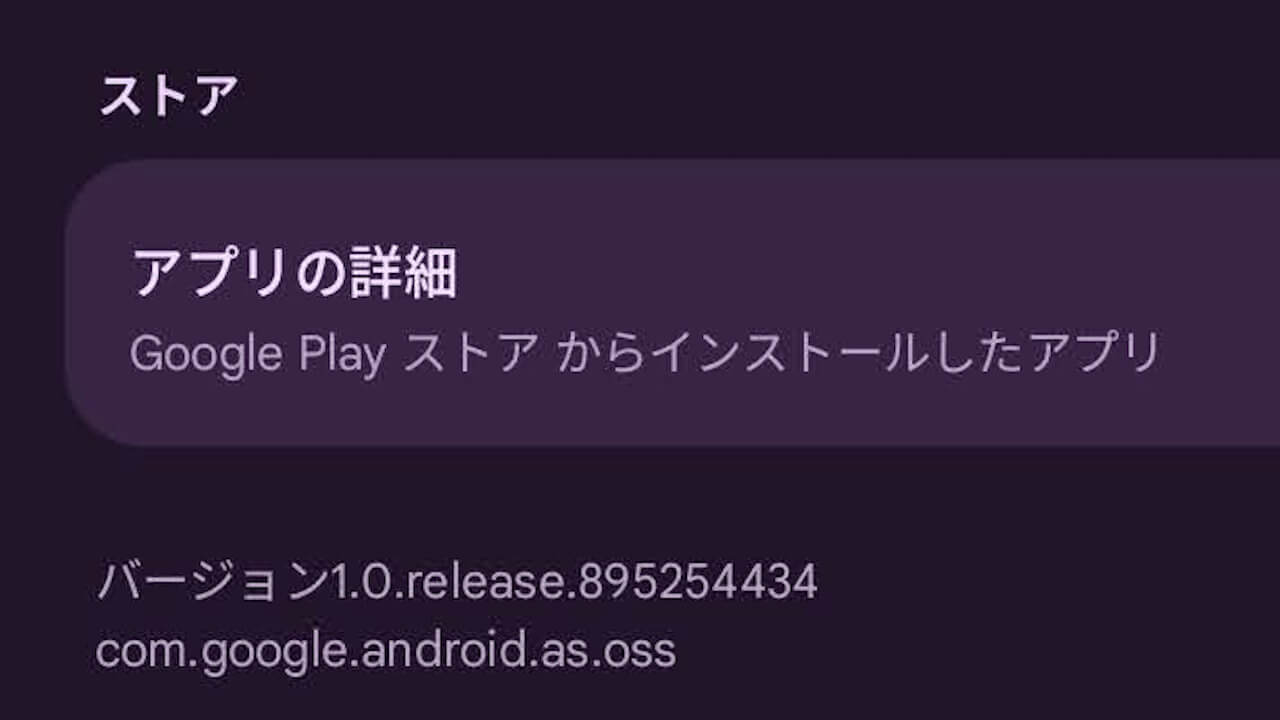The width and height of the screenshot is (1280, 720).
Task: Open the アプリの詳細 row
Action: pyautogui.click(x=640, y=302)
